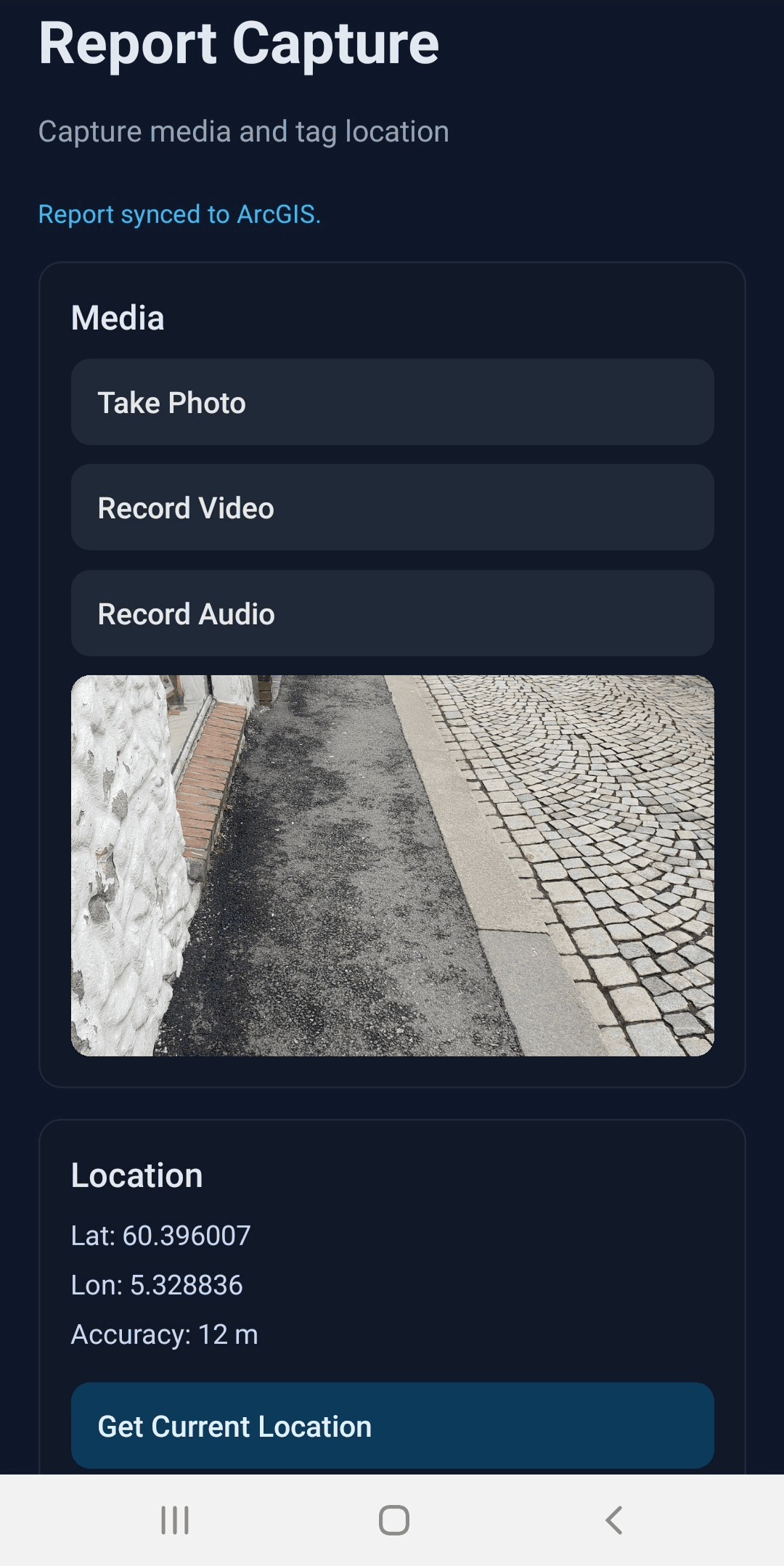Open the captured sidewalk photo preview
This screenshot has width=784, height=1566.
click(x=392, y=864)
